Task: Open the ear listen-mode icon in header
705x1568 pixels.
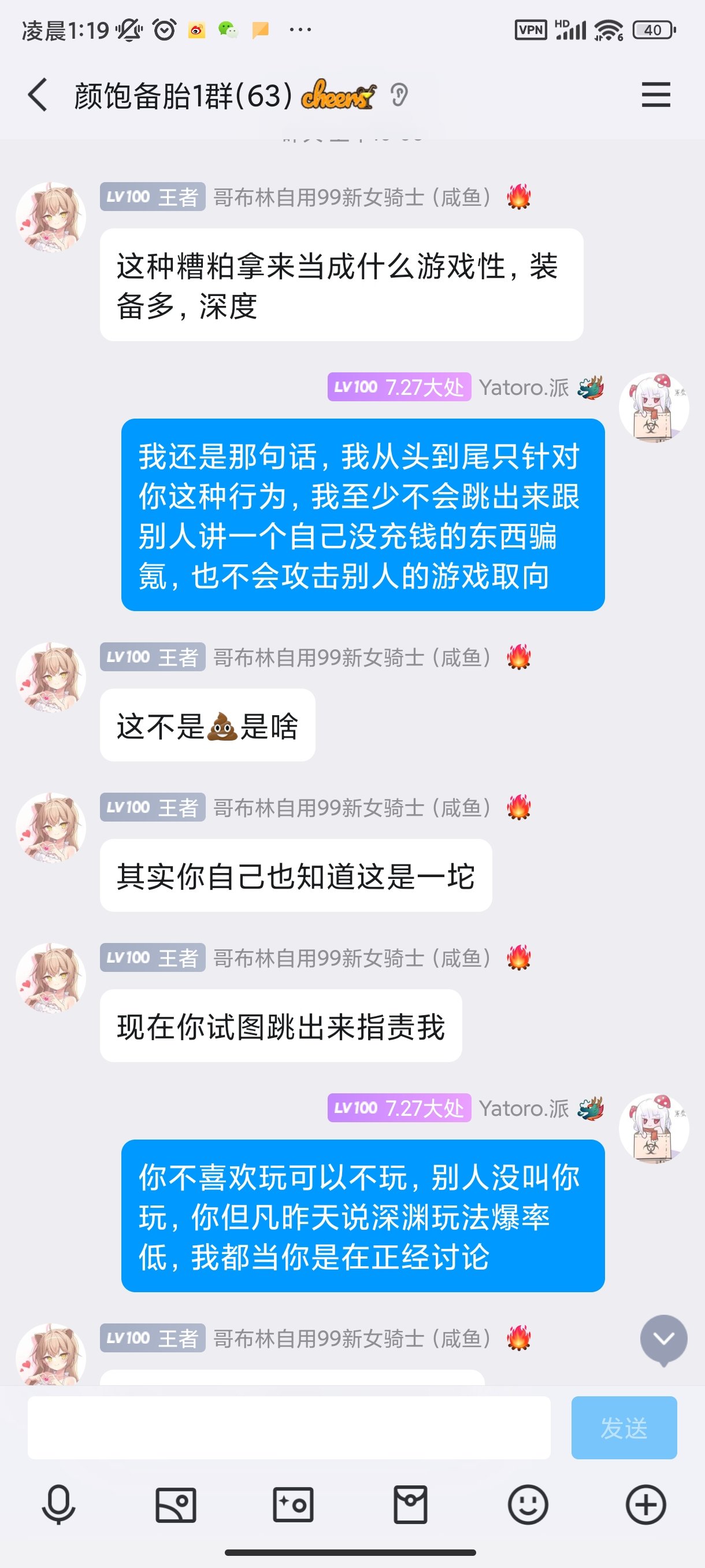Action: [399, 95]
